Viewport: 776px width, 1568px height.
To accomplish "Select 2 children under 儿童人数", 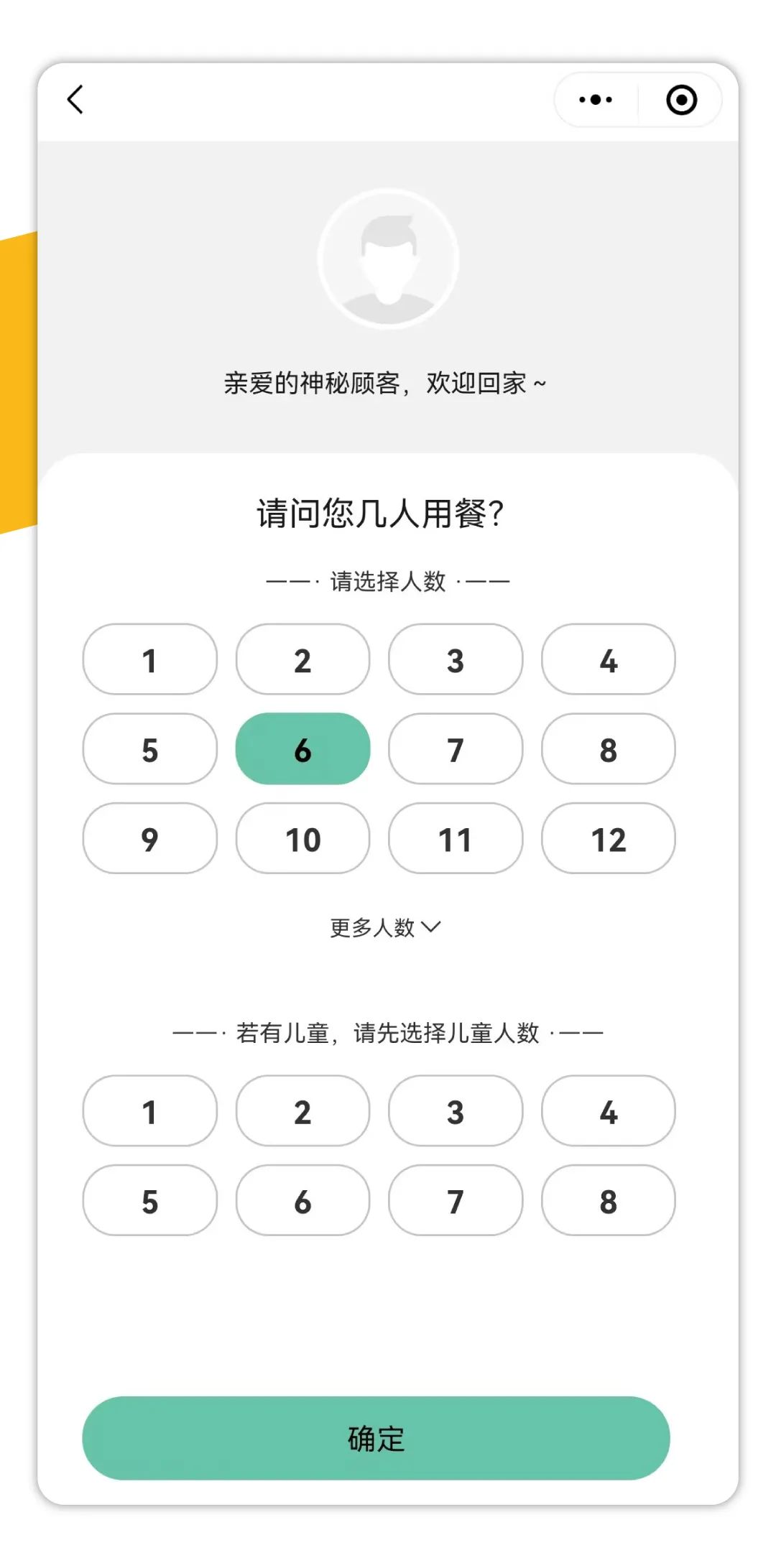I will click(302, 1111).
